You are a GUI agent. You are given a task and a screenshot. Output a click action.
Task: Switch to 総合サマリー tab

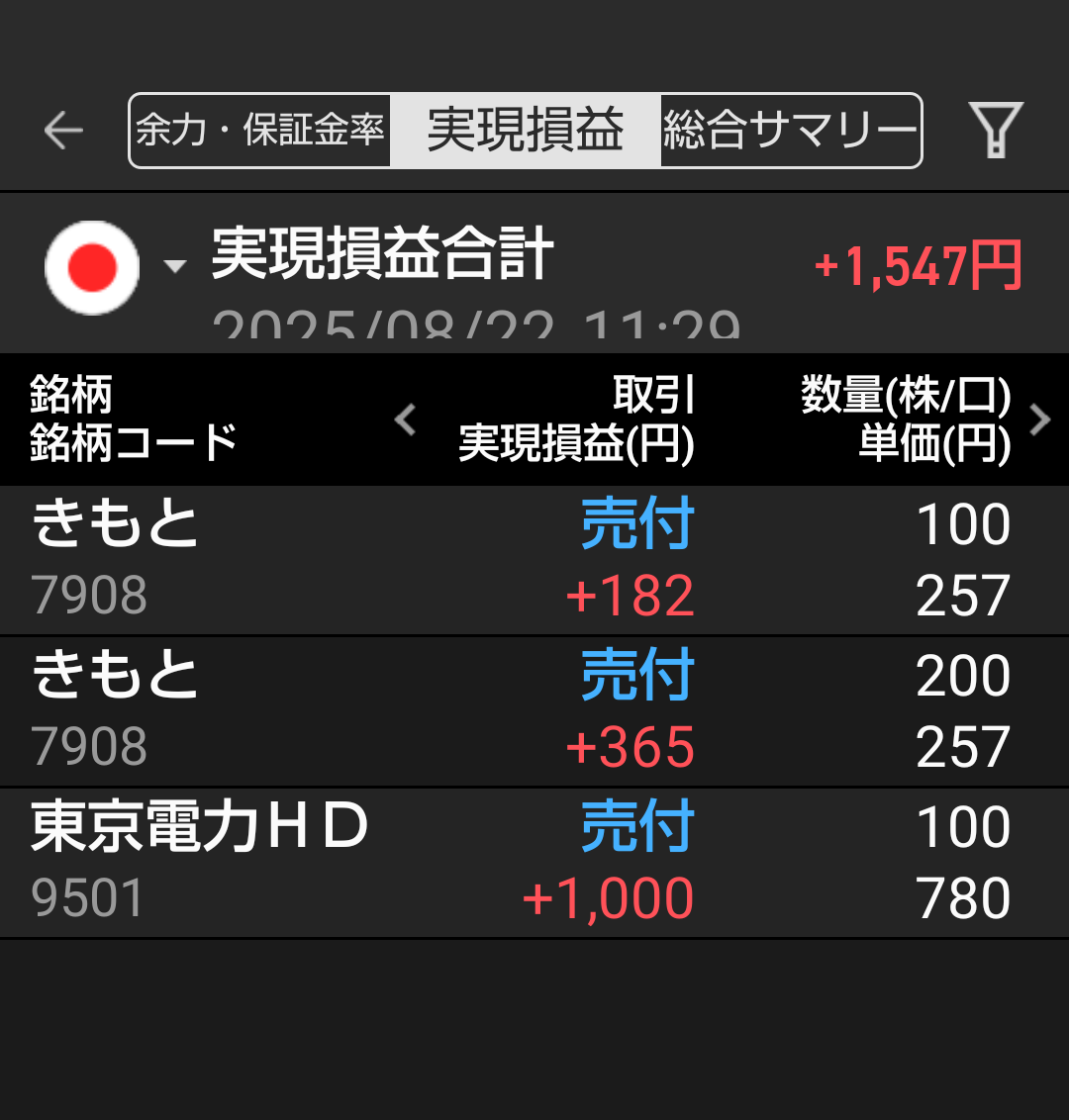click(x=790, y=131)
